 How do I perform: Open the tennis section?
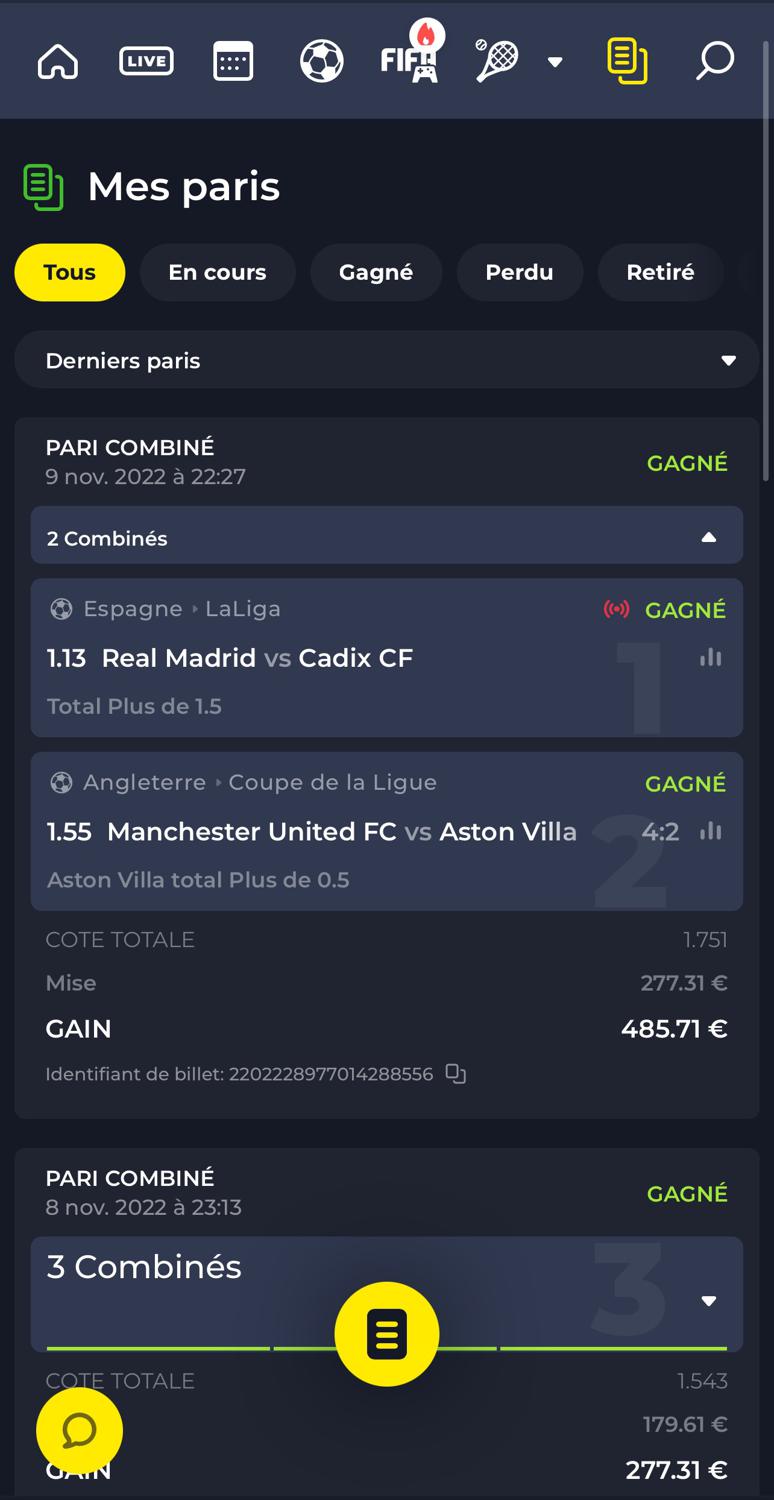click(496, 61)
